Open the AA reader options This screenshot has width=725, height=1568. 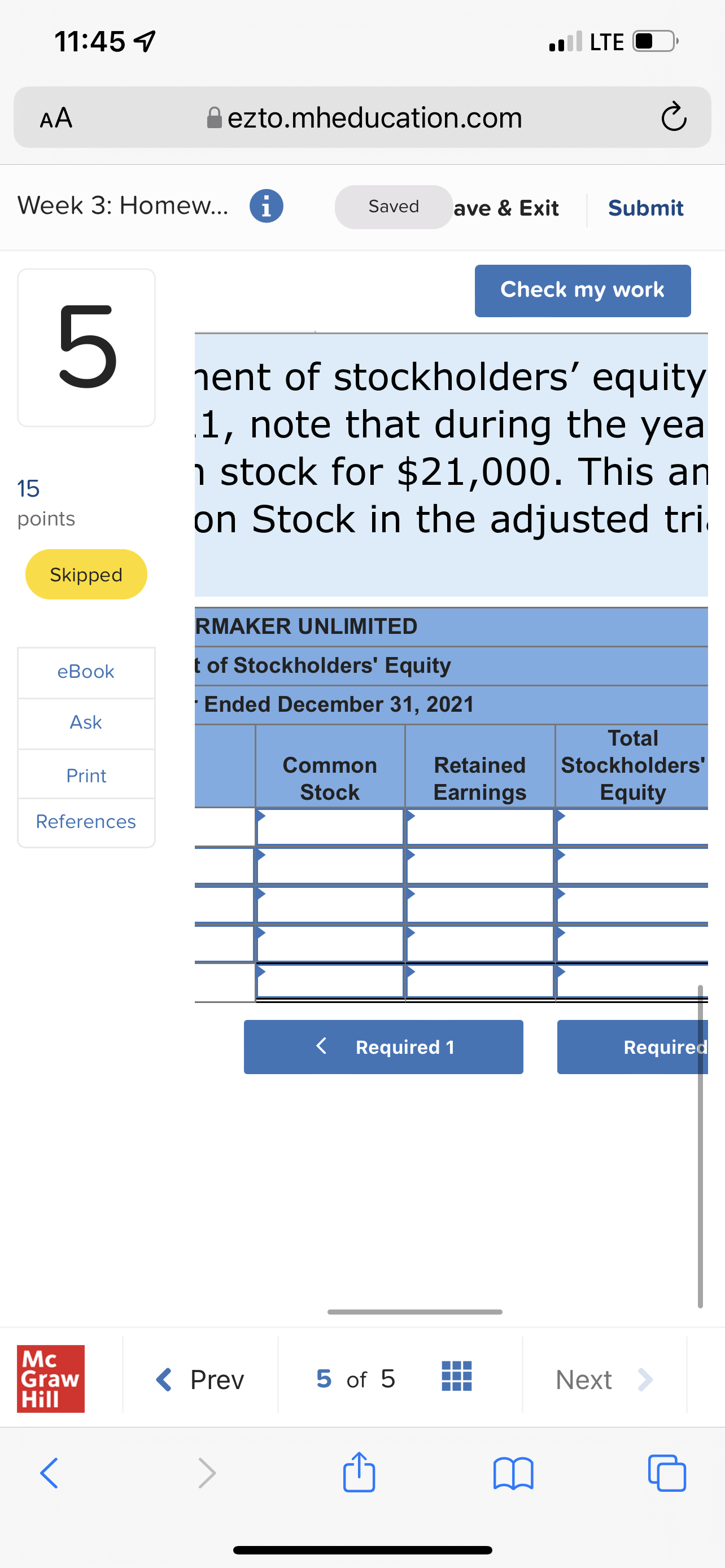coord(56,117)
